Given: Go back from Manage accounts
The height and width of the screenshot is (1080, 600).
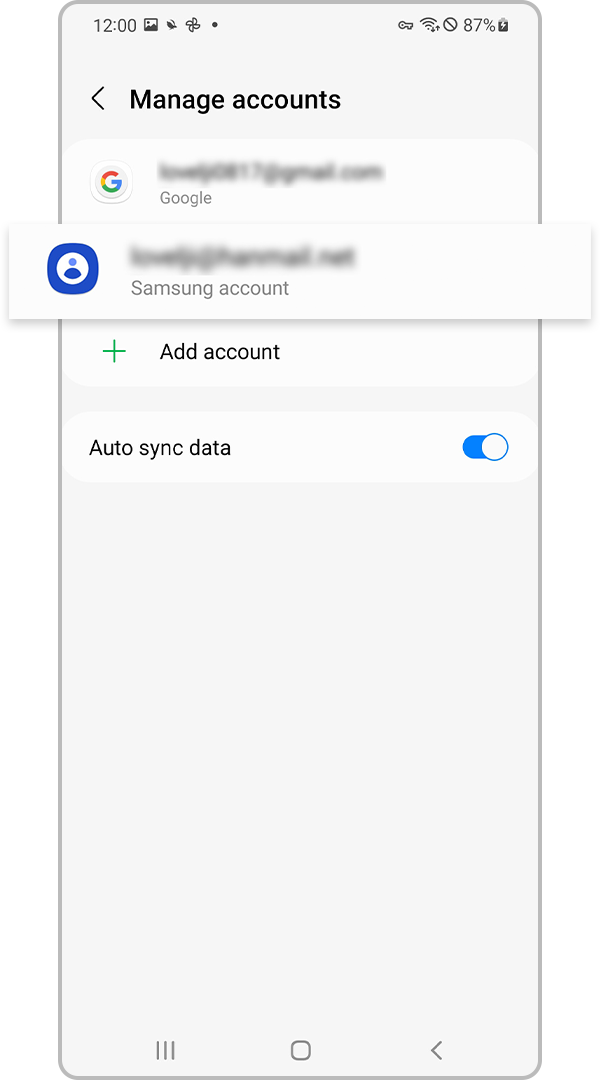Looking at the screenshot, I should coord(98,99).
